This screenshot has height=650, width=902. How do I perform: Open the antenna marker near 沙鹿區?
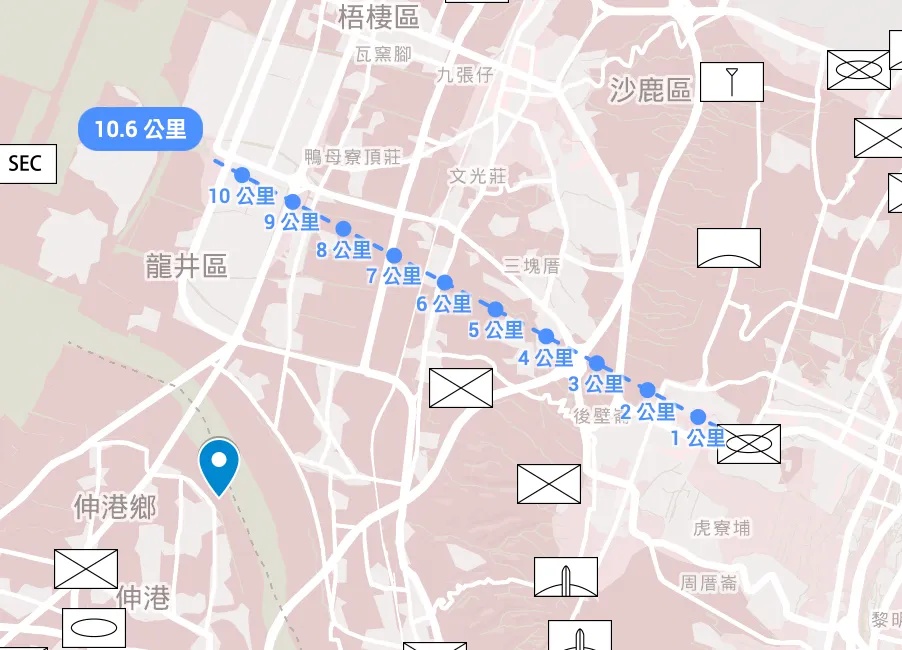pos(731,82)
